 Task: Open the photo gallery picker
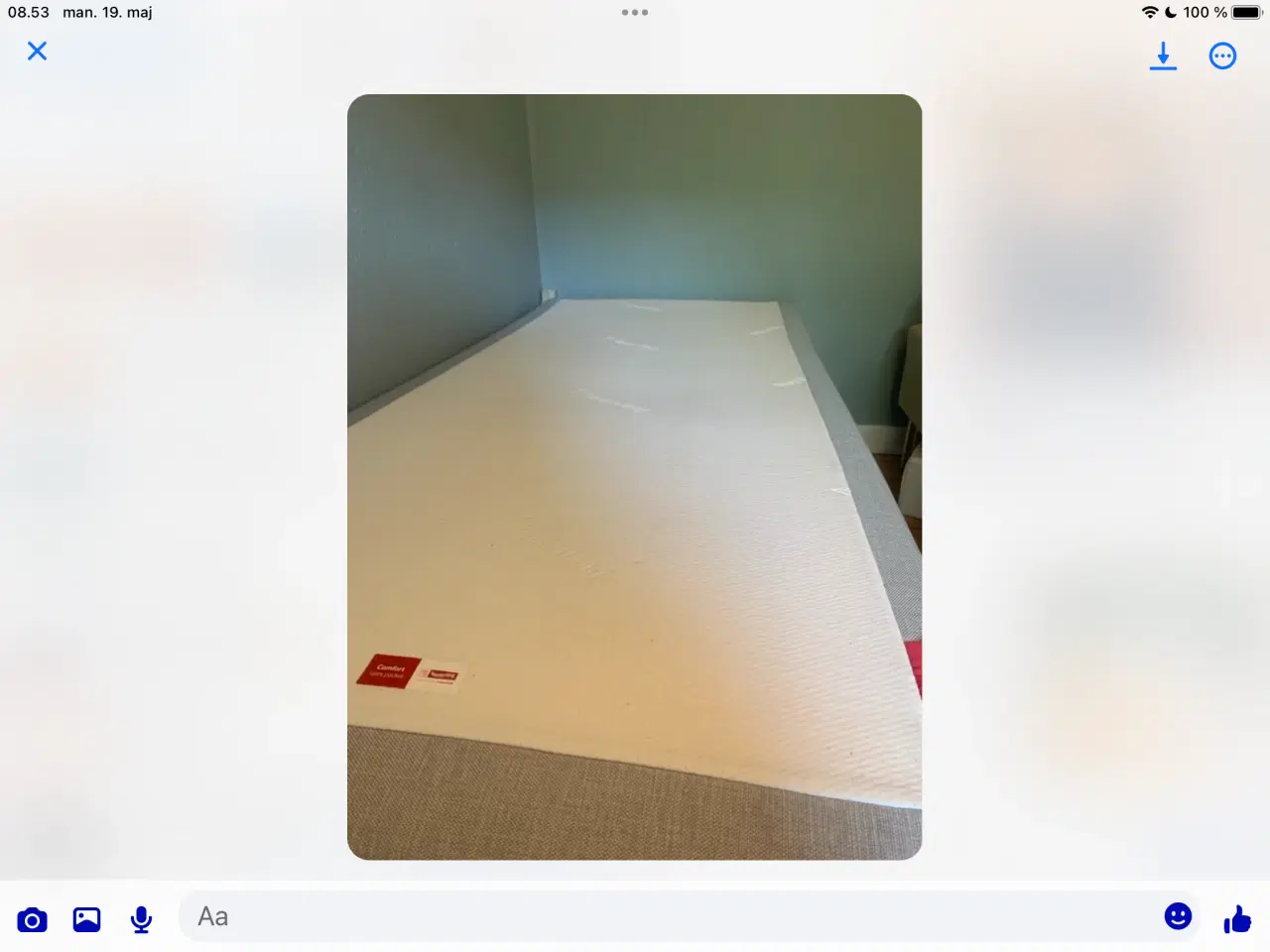click(87, 919)
